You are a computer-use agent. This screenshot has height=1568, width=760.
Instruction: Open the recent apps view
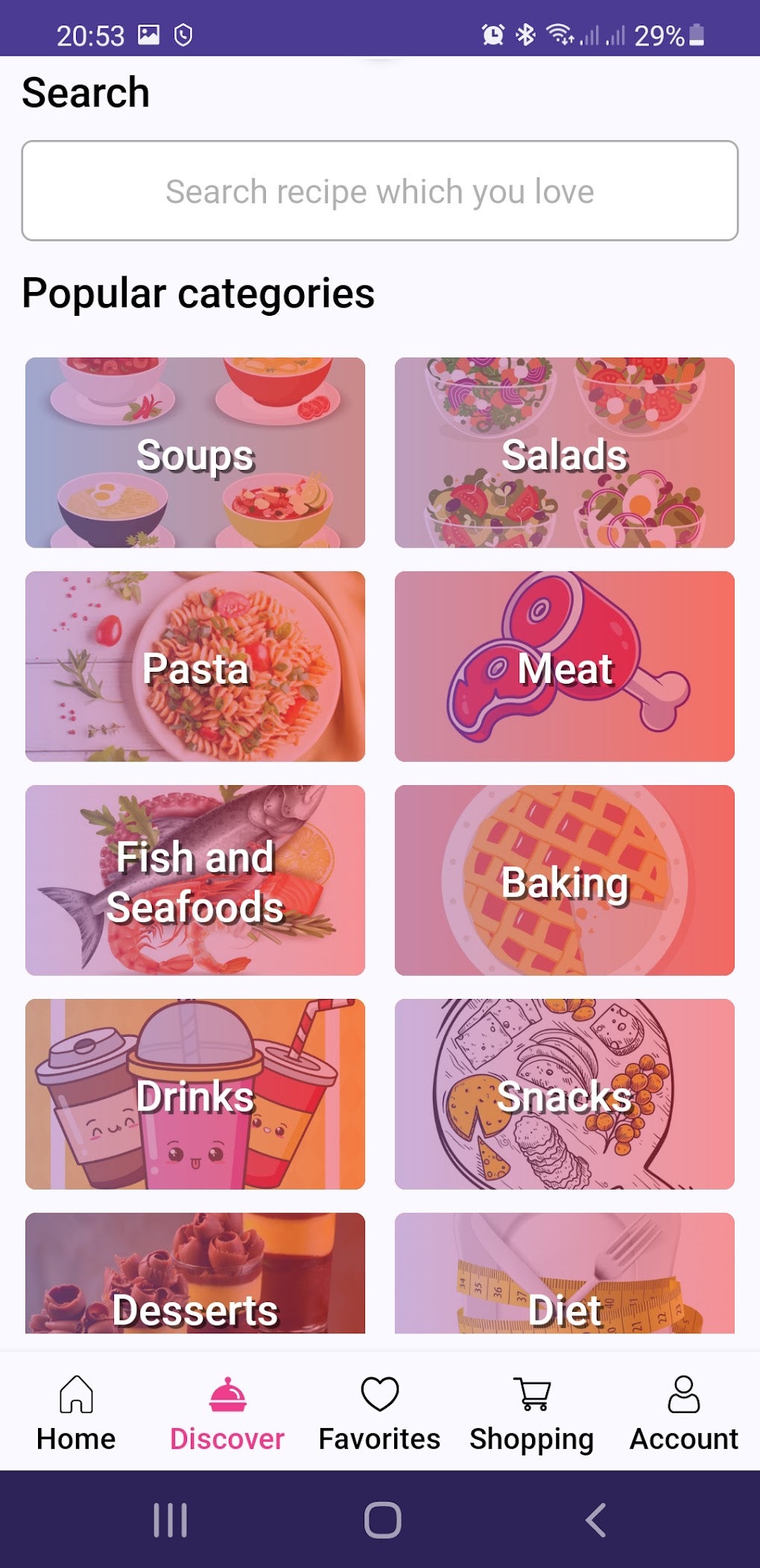click(170, 1520)
